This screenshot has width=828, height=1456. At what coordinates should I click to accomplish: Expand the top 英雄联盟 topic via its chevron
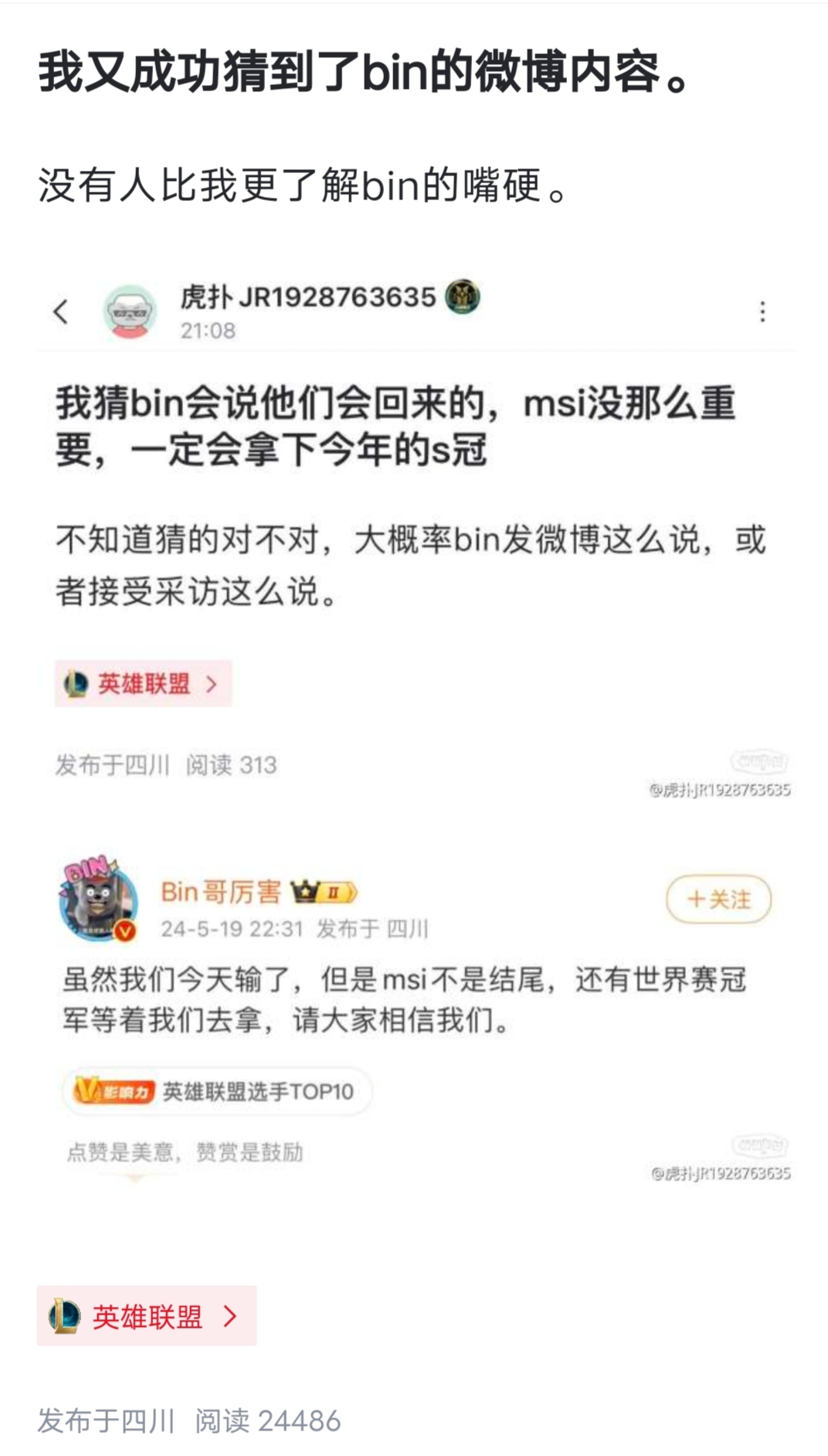pyautogui.click(x=210, y=683)
